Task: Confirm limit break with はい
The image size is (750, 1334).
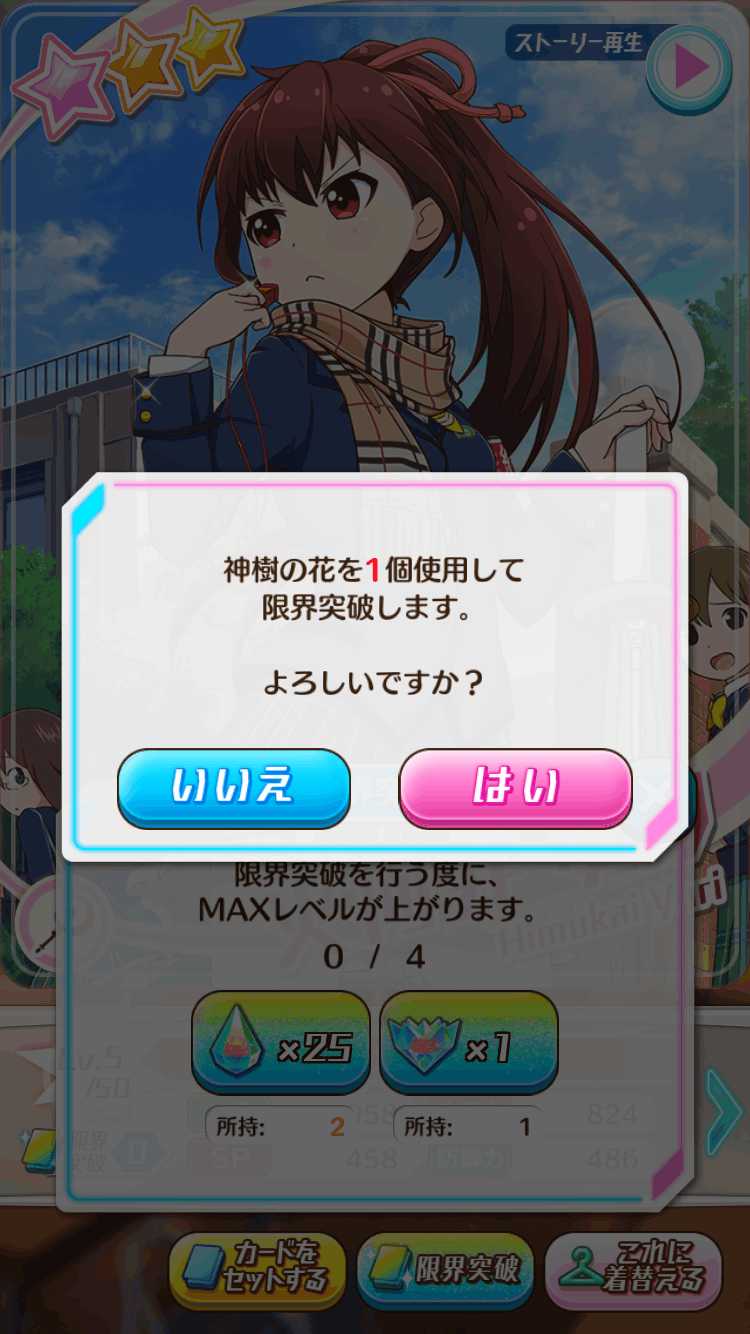Action: point(515,788)
